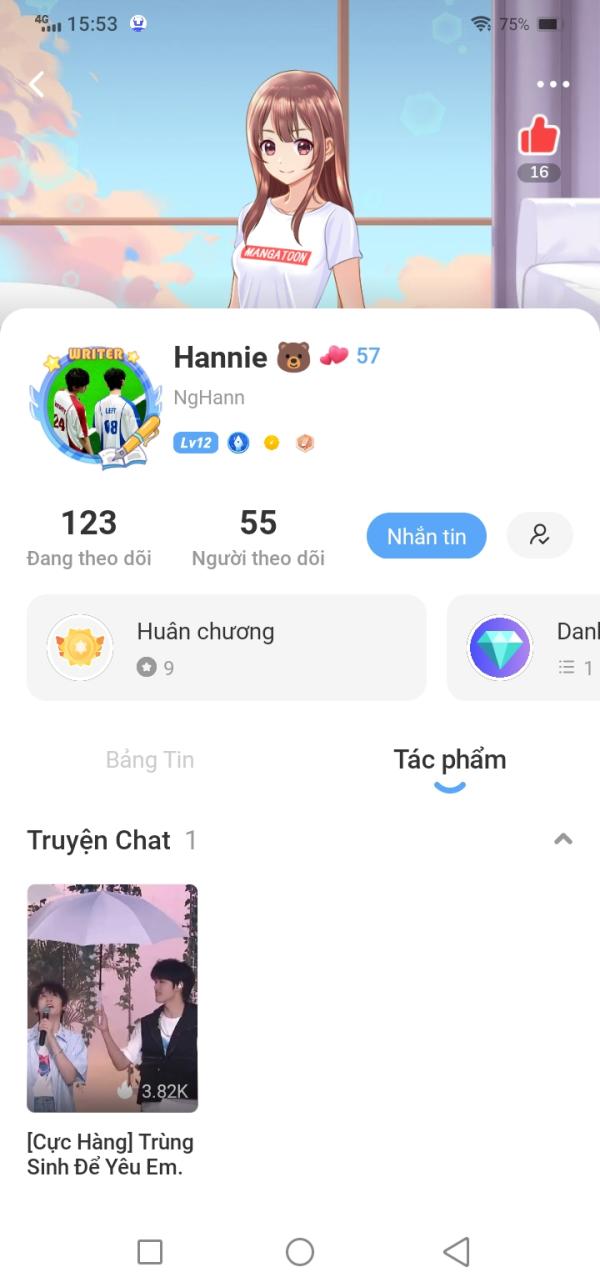This screenshot has width=600, height=1287.
Task: Open the story Trùng Sinh Để Yêu Em
Action: tap(112, 1000)
